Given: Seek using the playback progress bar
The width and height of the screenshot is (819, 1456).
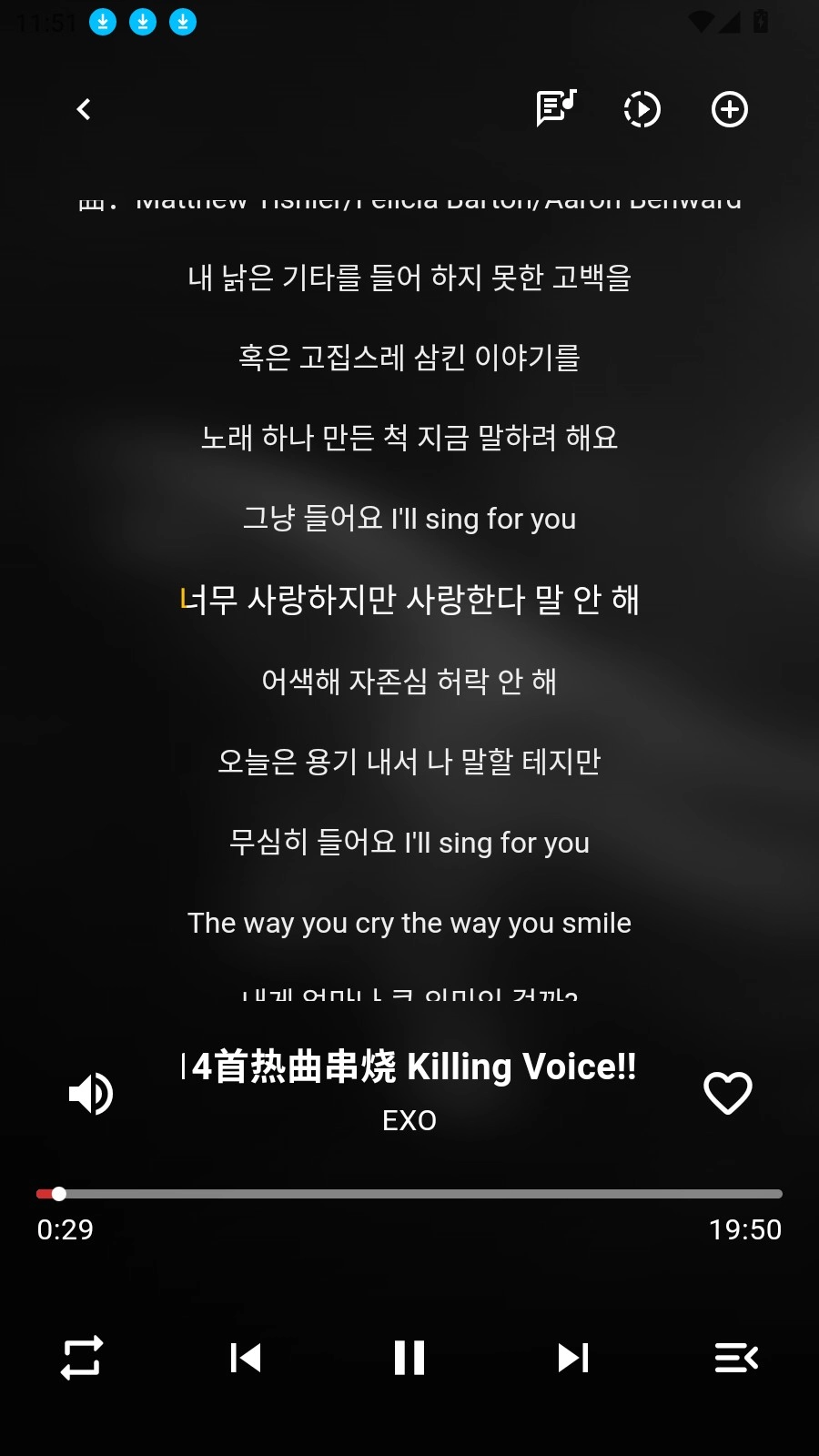Looking at the screenshot, I should click(x=409, y=1194).
